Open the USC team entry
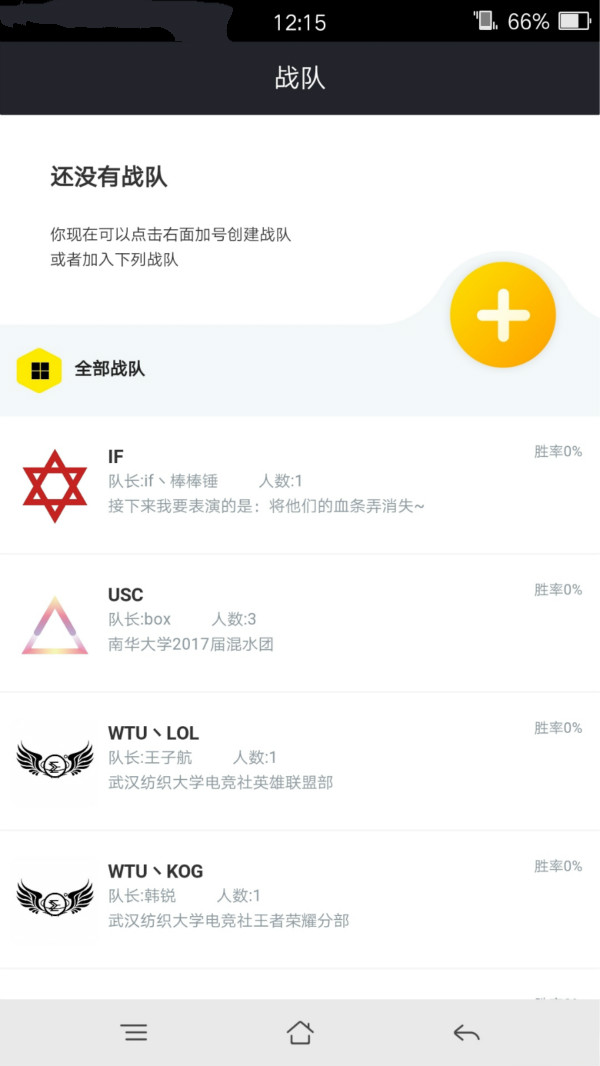Viewport: 600px width, 1066px height. pos(300,623)
